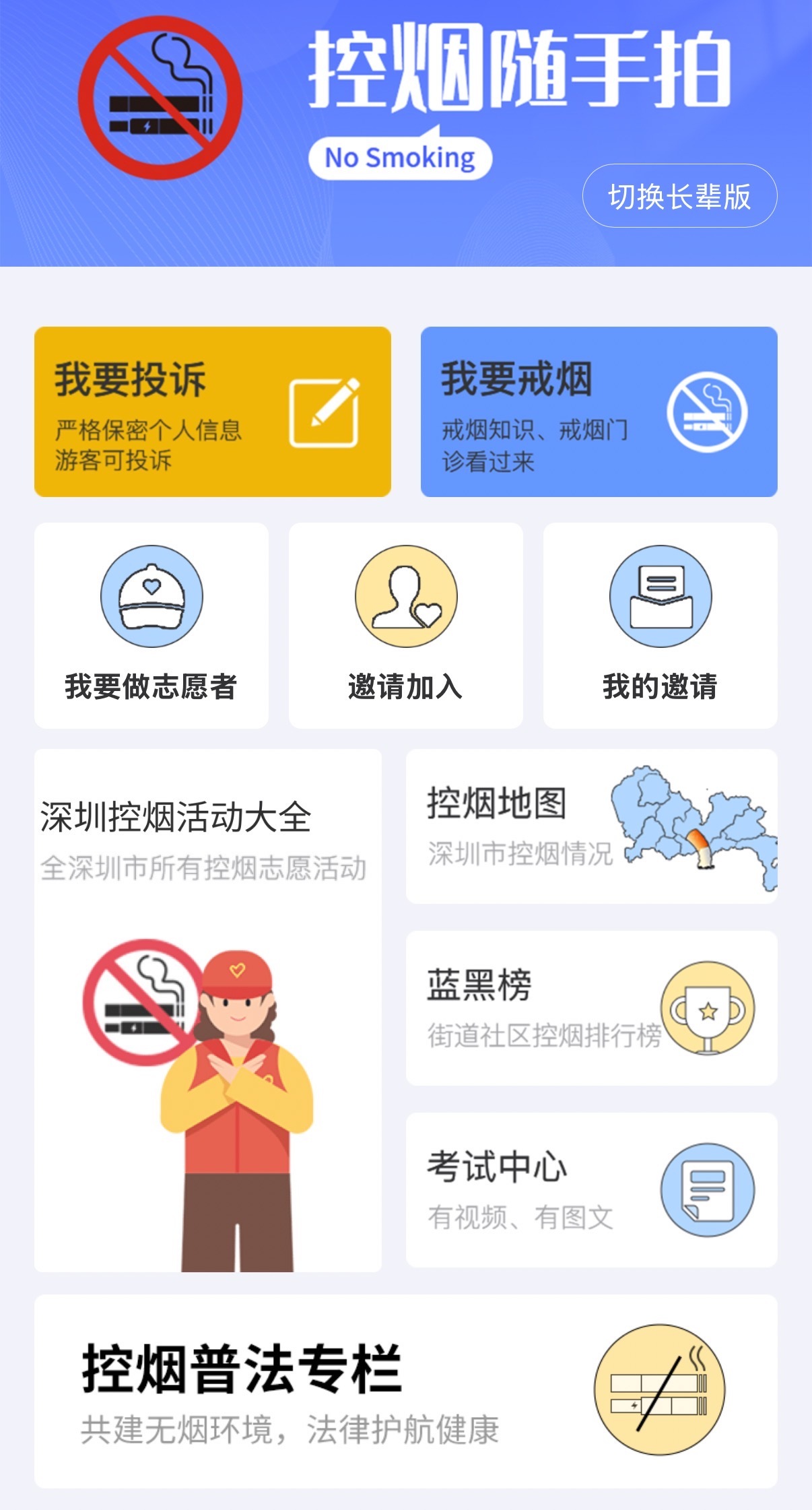Enter the 考试中心 exam center
Viewport: 812px width, 1510px height.
591,1189
